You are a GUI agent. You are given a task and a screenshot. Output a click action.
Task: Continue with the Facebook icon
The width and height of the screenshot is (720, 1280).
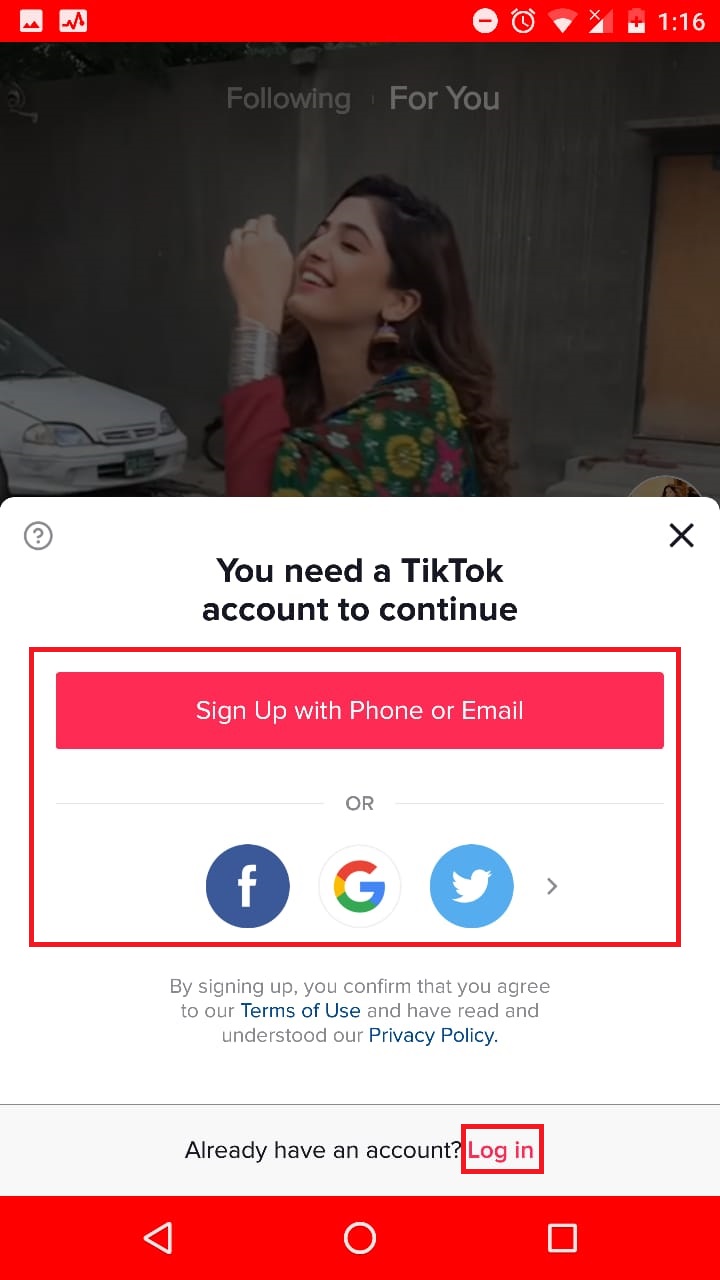(248, 886)
